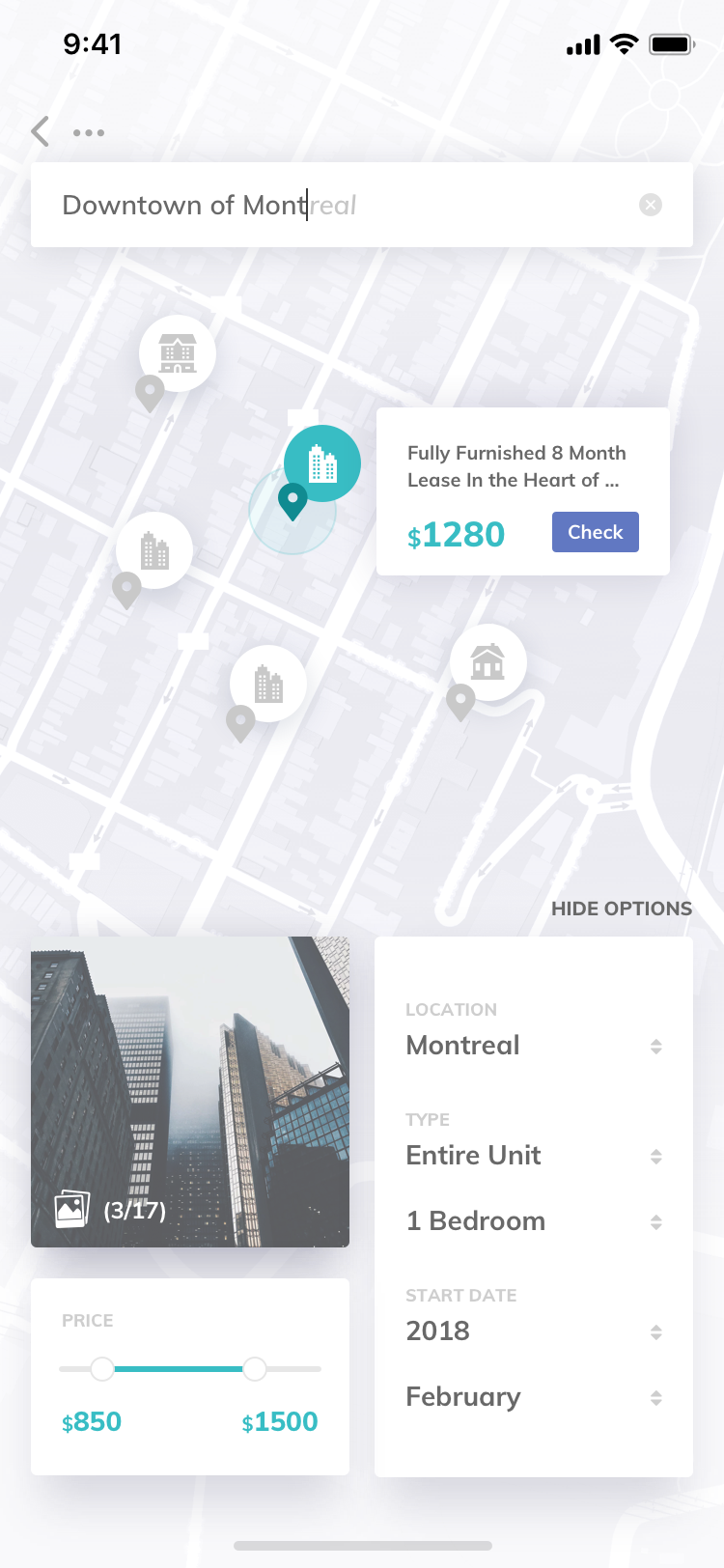
Task: Go back using the top arrow
Action: 41,131
